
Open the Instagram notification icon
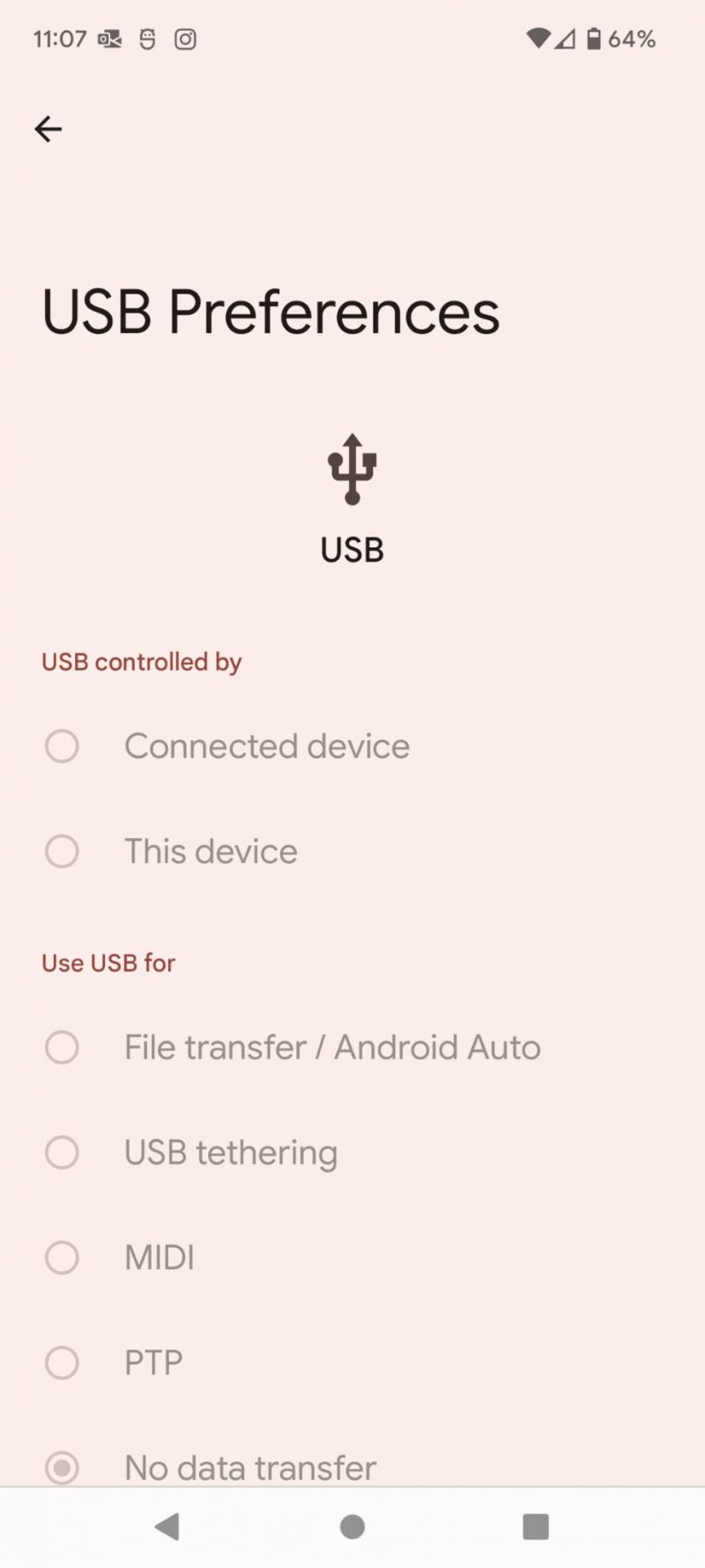(185, 39)
